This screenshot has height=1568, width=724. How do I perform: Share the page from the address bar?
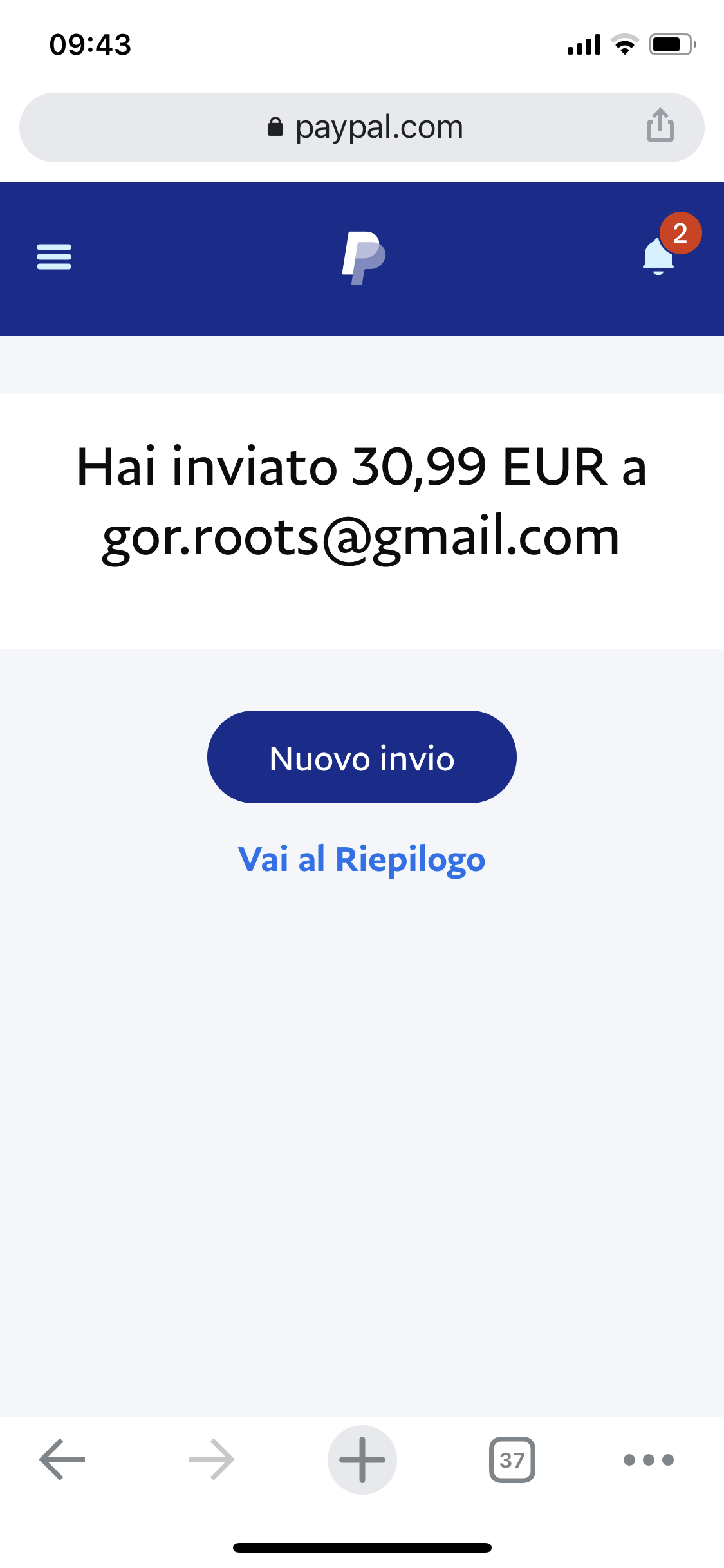pyautogui.click(x=660, y=126)
